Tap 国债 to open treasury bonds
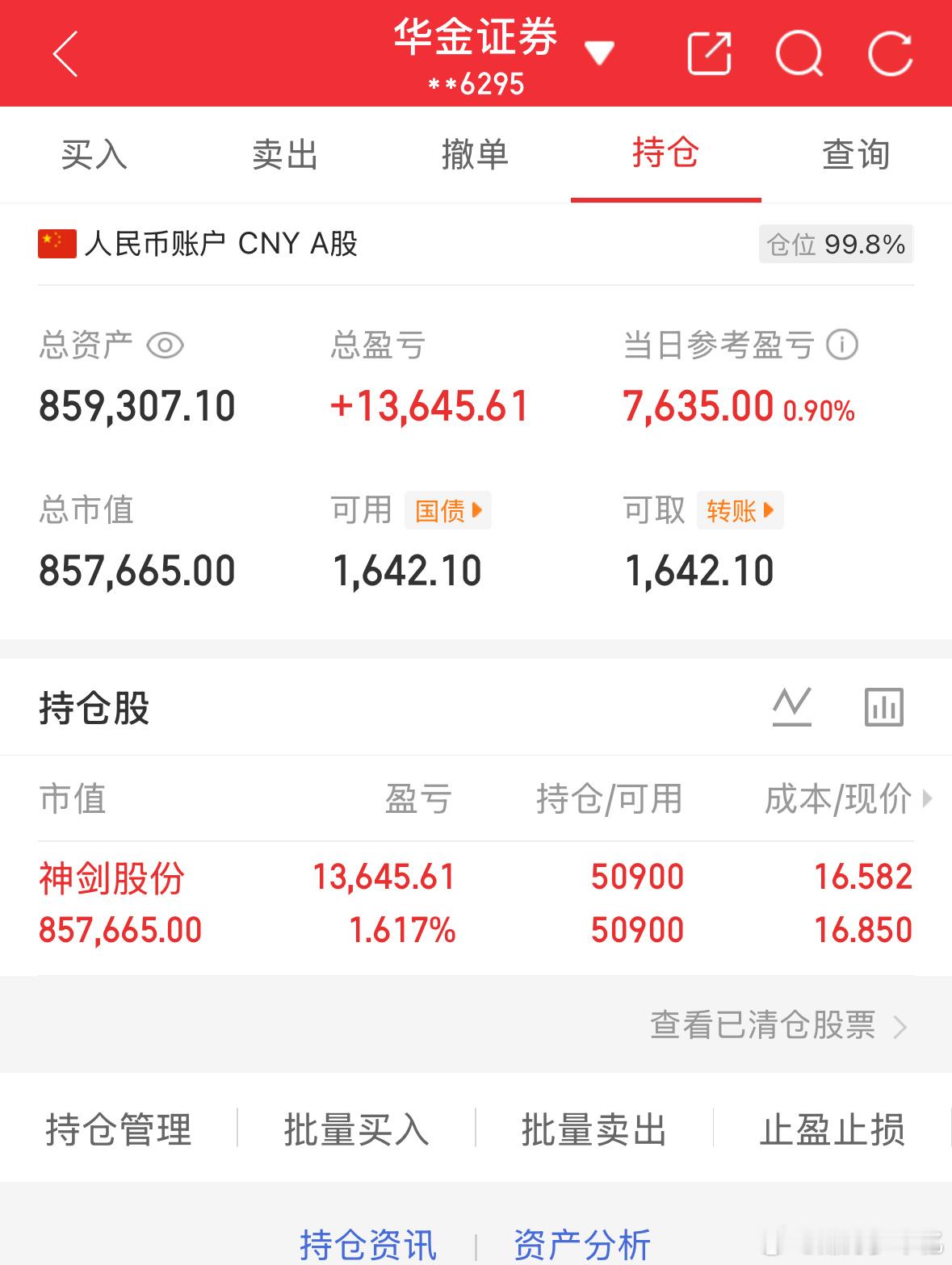 [447, 509]
